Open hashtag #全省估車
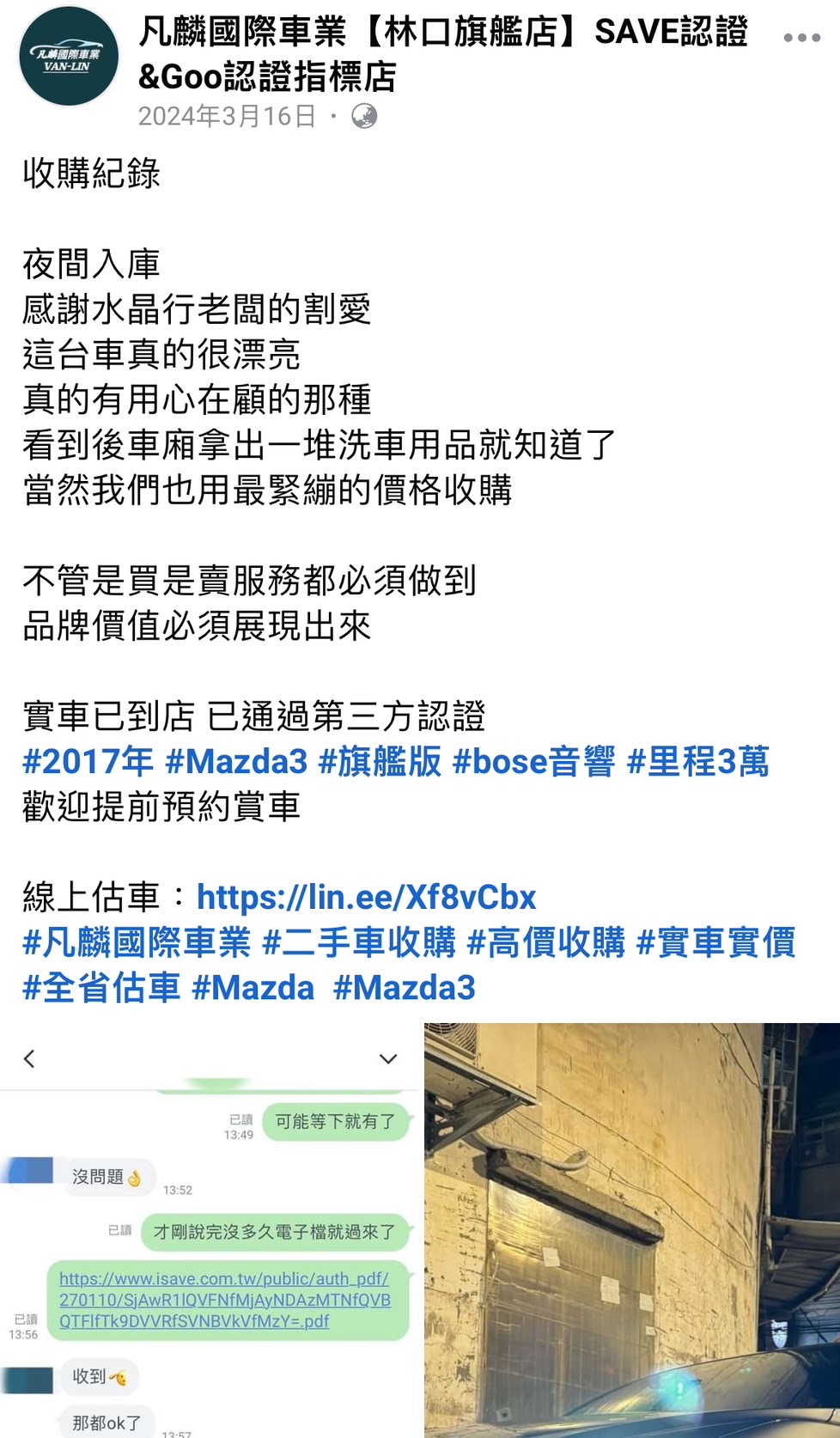 point(101,988)
